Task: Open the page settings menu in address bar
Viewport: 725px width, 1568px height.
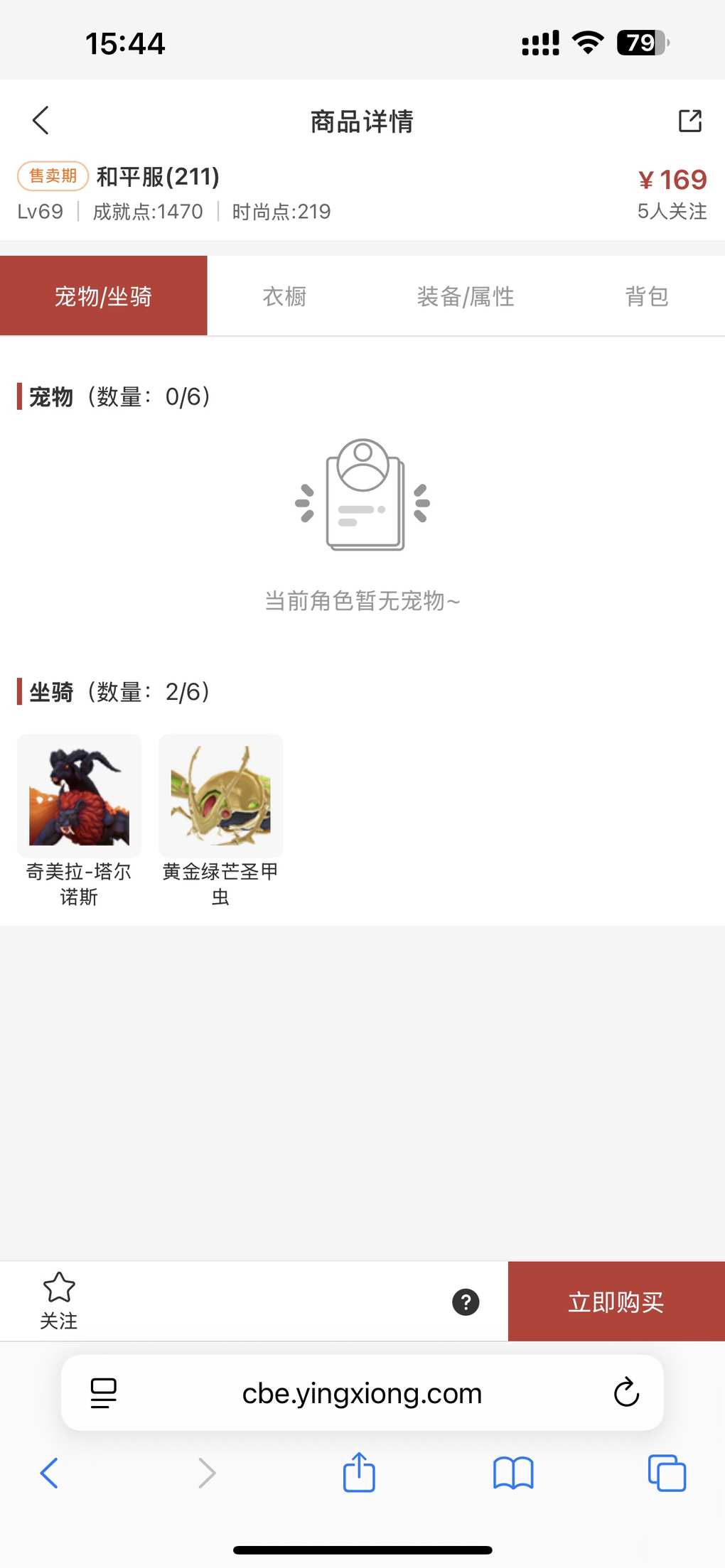Action: (x=104, y=1393)
